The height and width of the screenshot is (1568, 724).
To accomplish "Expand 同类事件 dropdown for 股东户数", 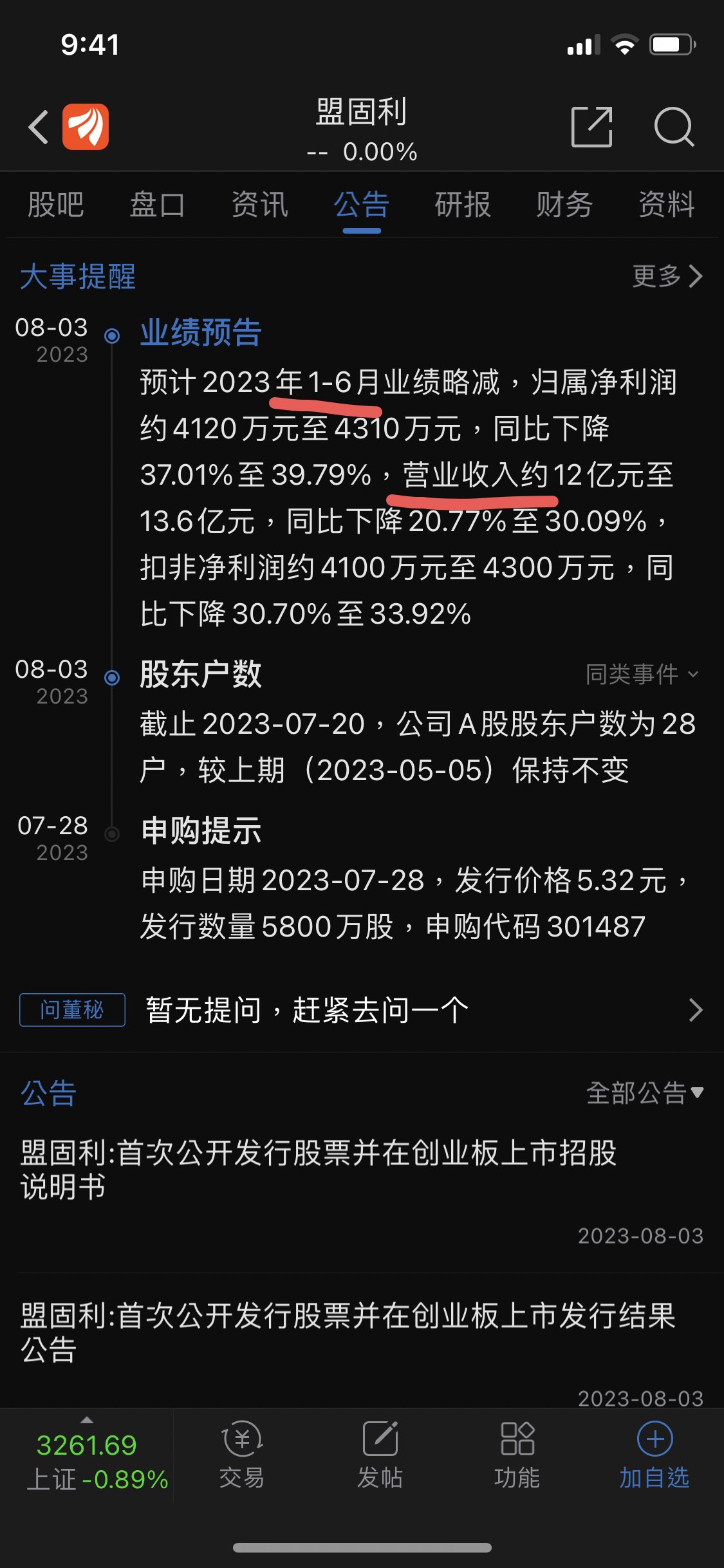I will pyautogui.click(x=642, y=674).
